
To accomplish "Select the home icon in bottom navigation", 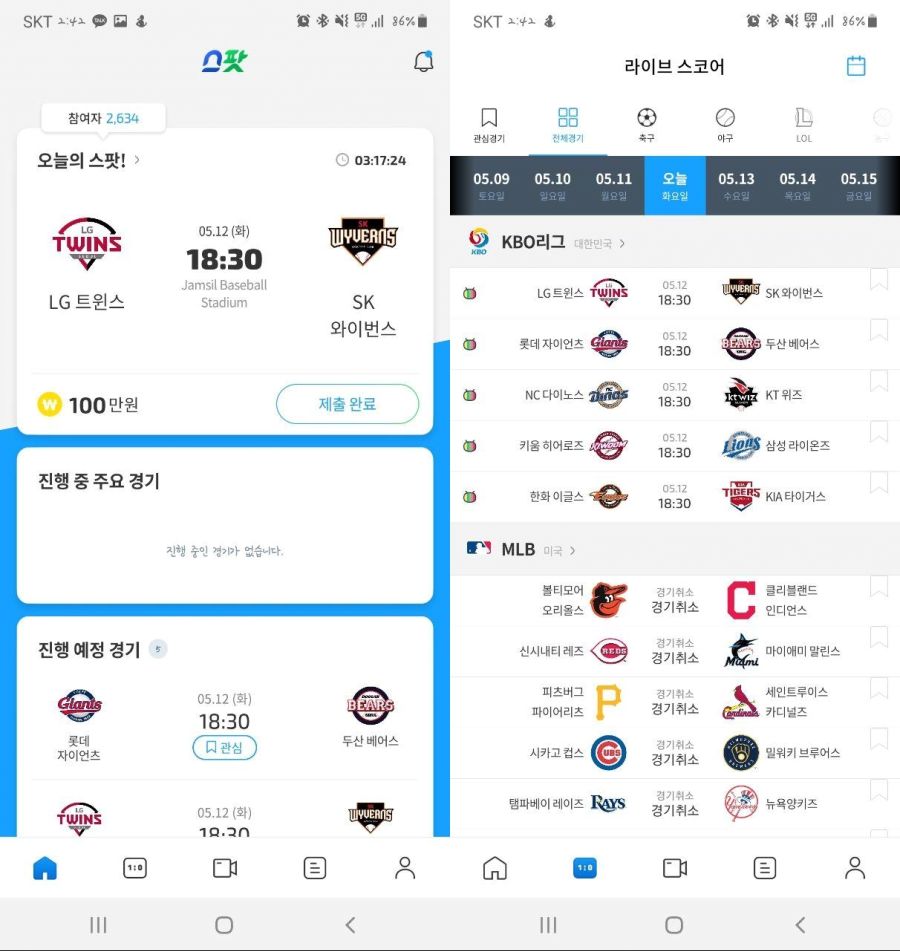I will pyautogui.click(x=44, y=868).
